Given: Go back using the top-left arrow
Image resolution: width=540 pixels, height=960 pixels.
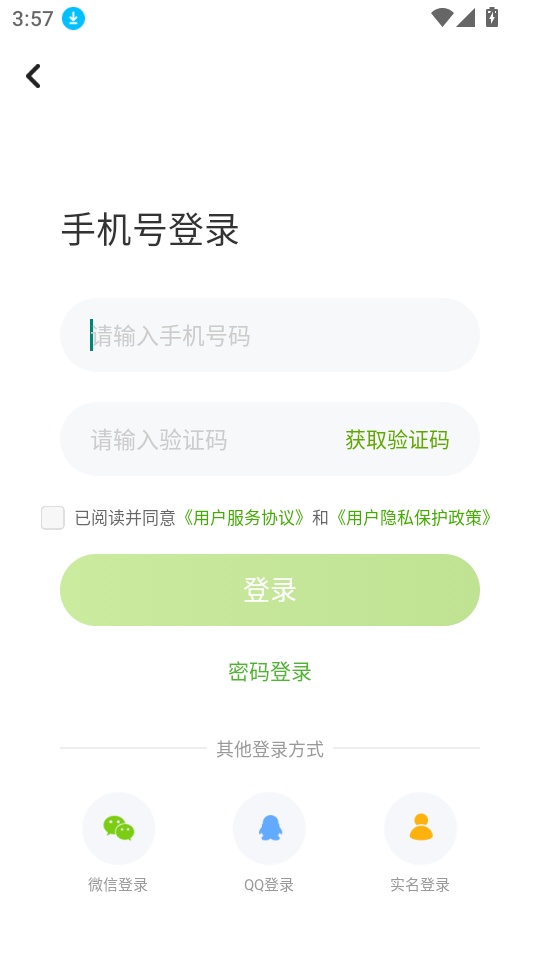Looking at the screenshot, I should pyautogui.click(x=33, y=77).
